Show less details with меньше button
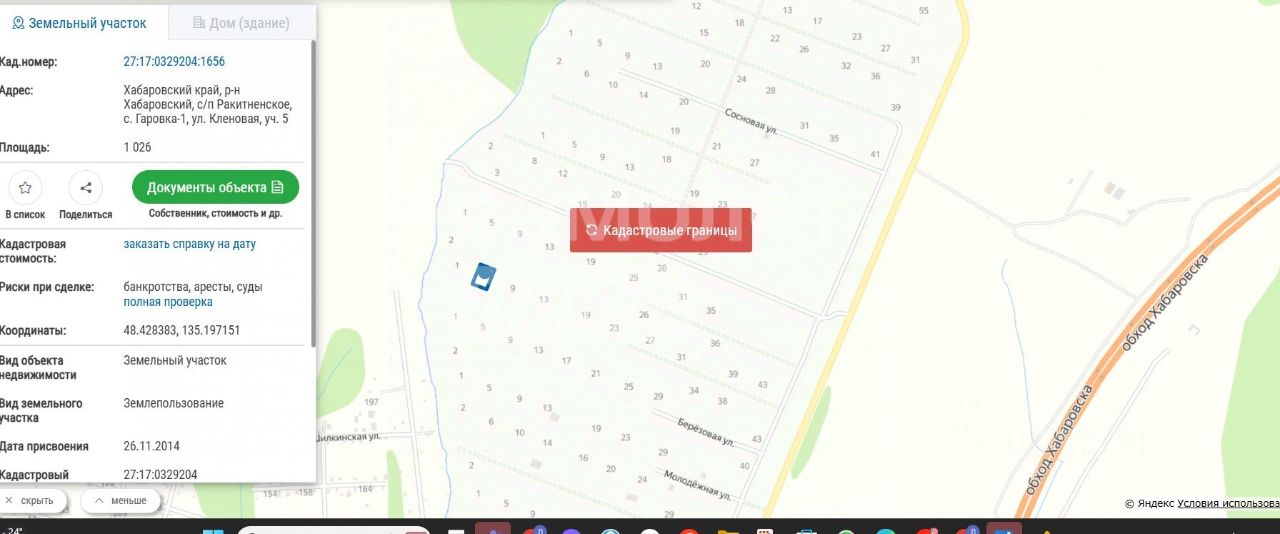The height and width of the screenshot is (534, 1280). pos(121,500)
